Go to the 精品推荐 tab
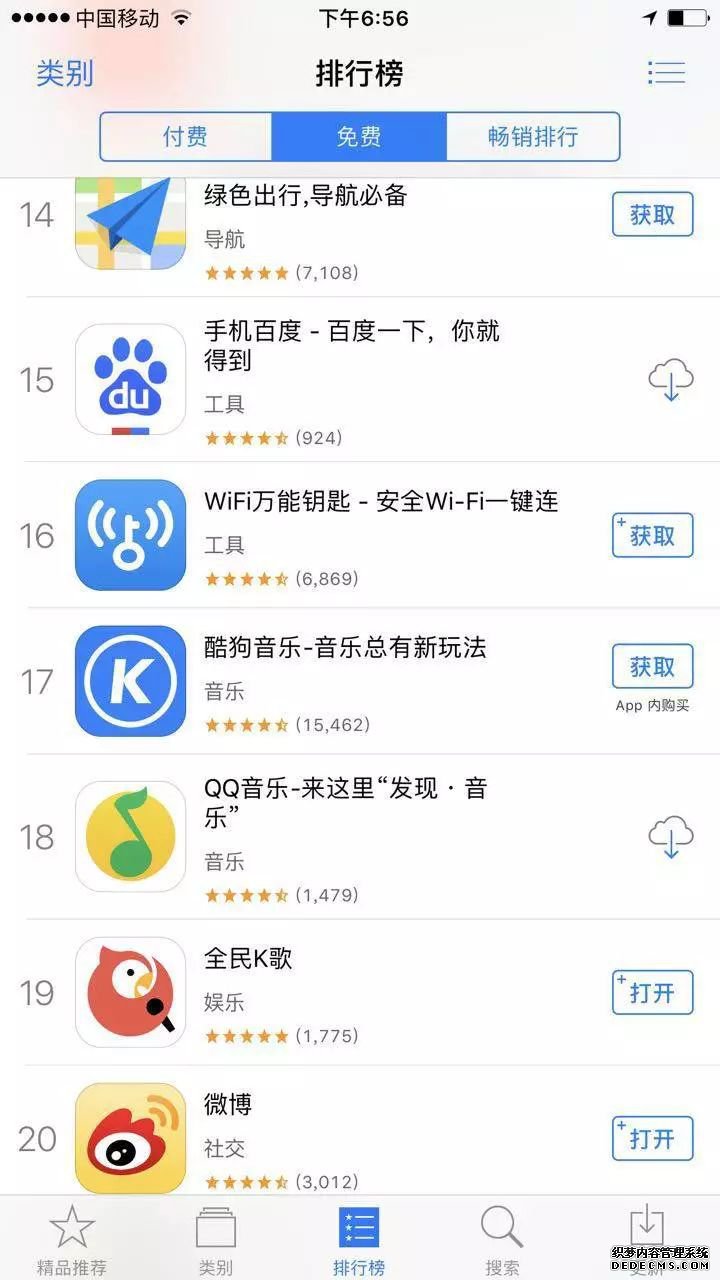The image size is (720, 1280). pos(71,1240)
